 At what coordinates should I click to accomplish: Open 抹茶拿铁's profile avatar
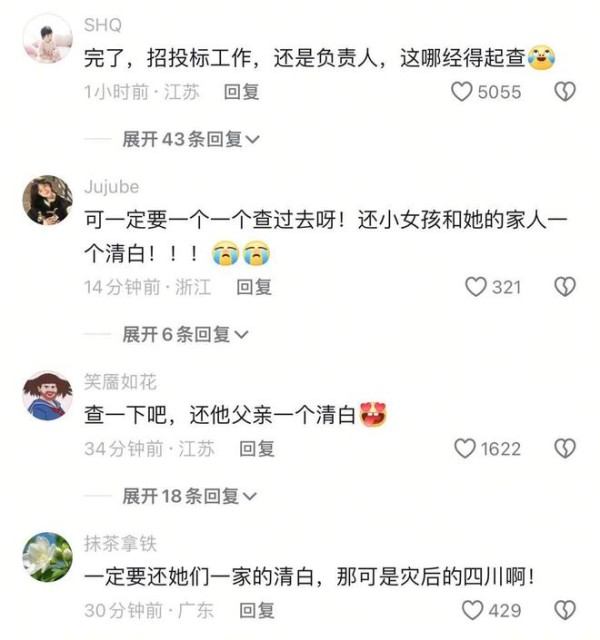47,556
